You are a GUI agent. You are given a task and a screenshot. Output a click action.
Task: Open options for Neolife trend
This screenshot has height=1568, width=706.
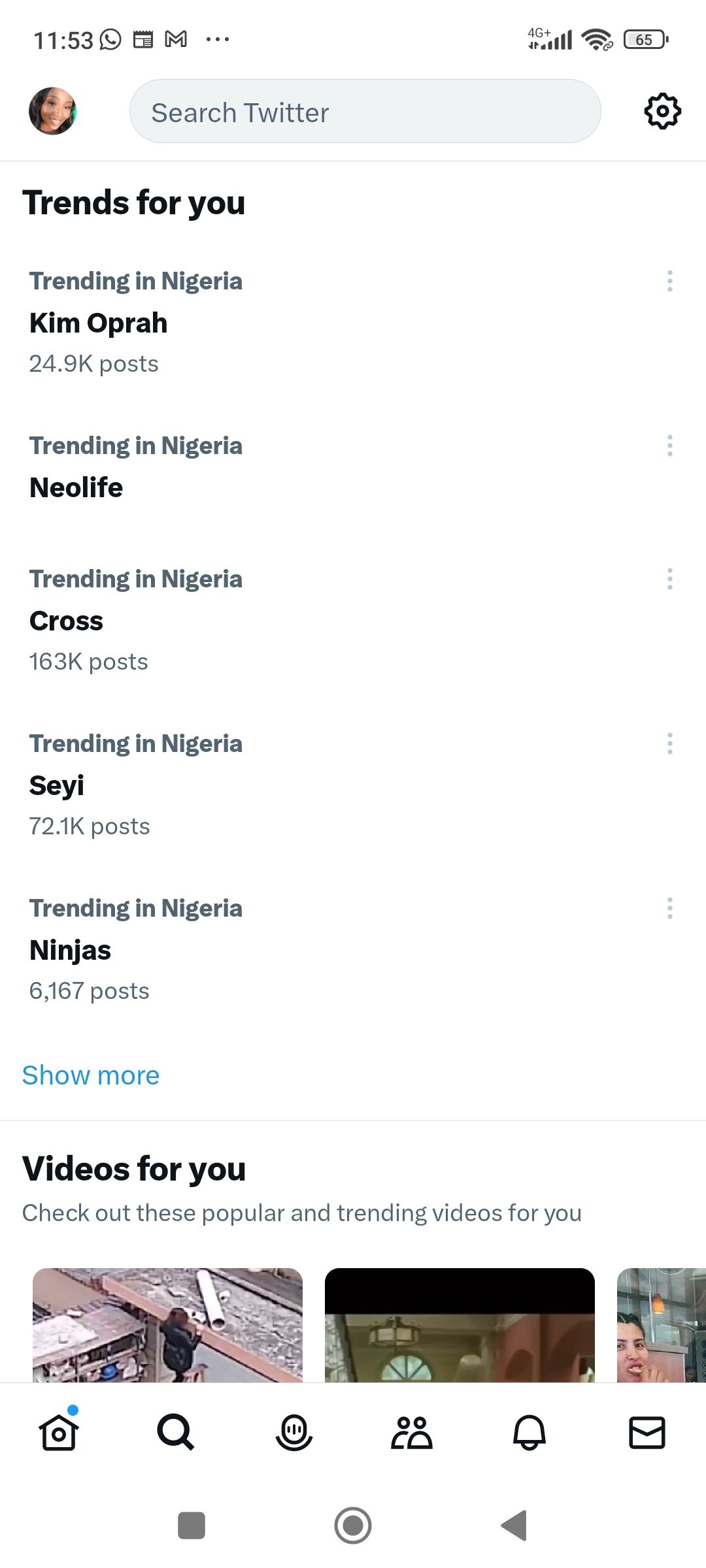coord(669,446)
